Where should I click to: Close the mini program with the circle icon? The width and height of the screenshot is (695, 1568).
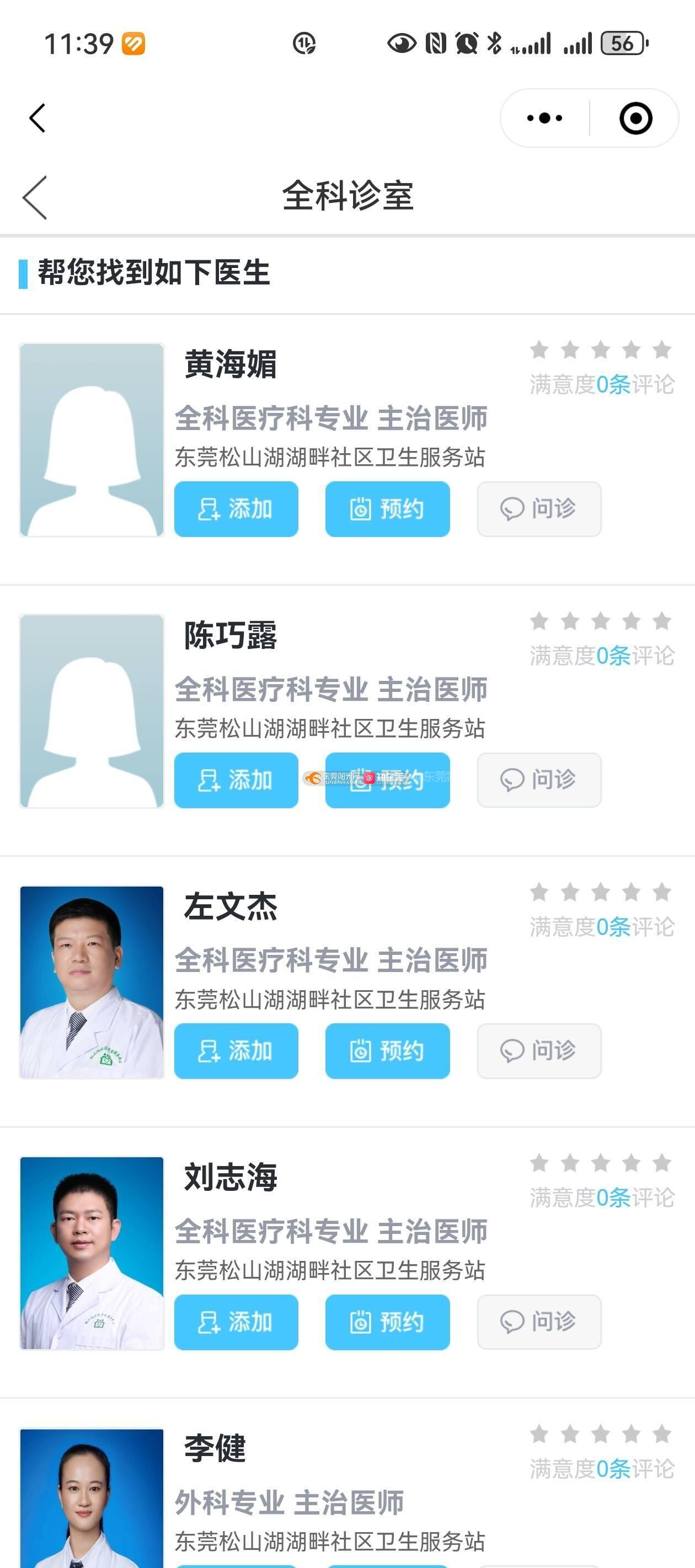(x=635, y=118)
